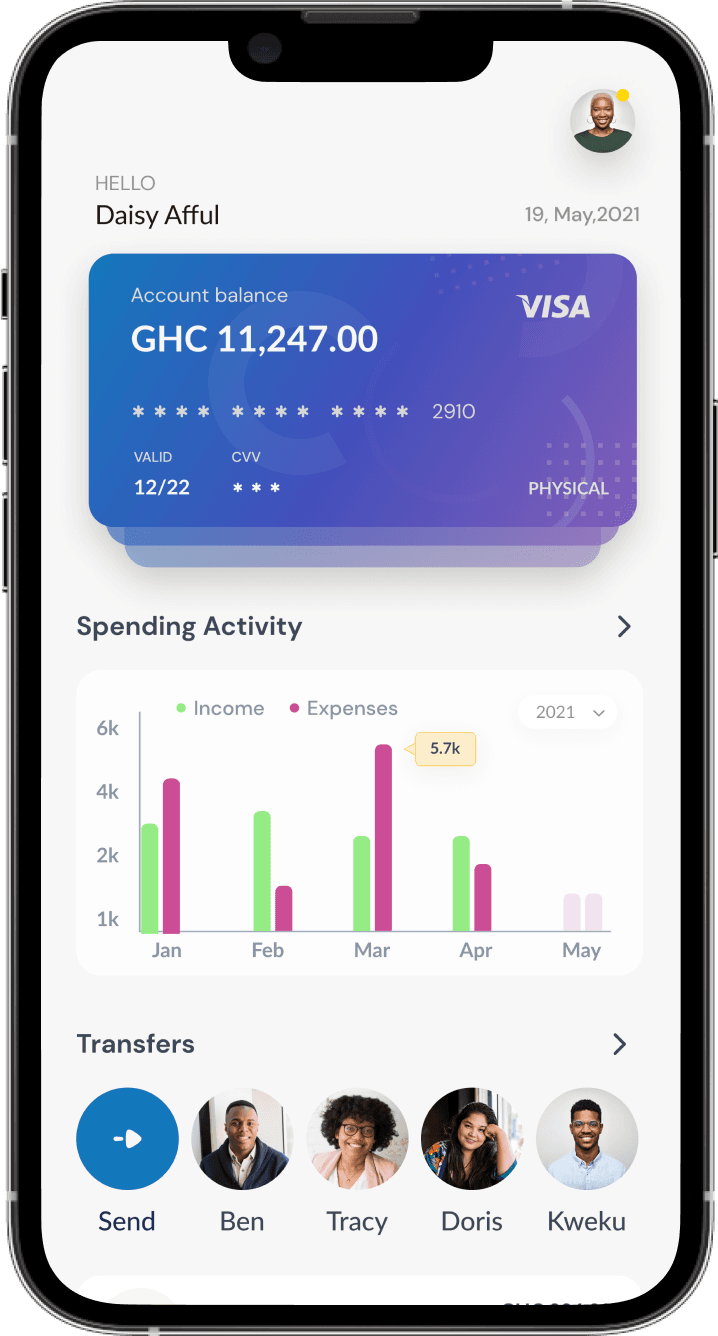Expand the 2021 year dropdown

tap(568, 712)
